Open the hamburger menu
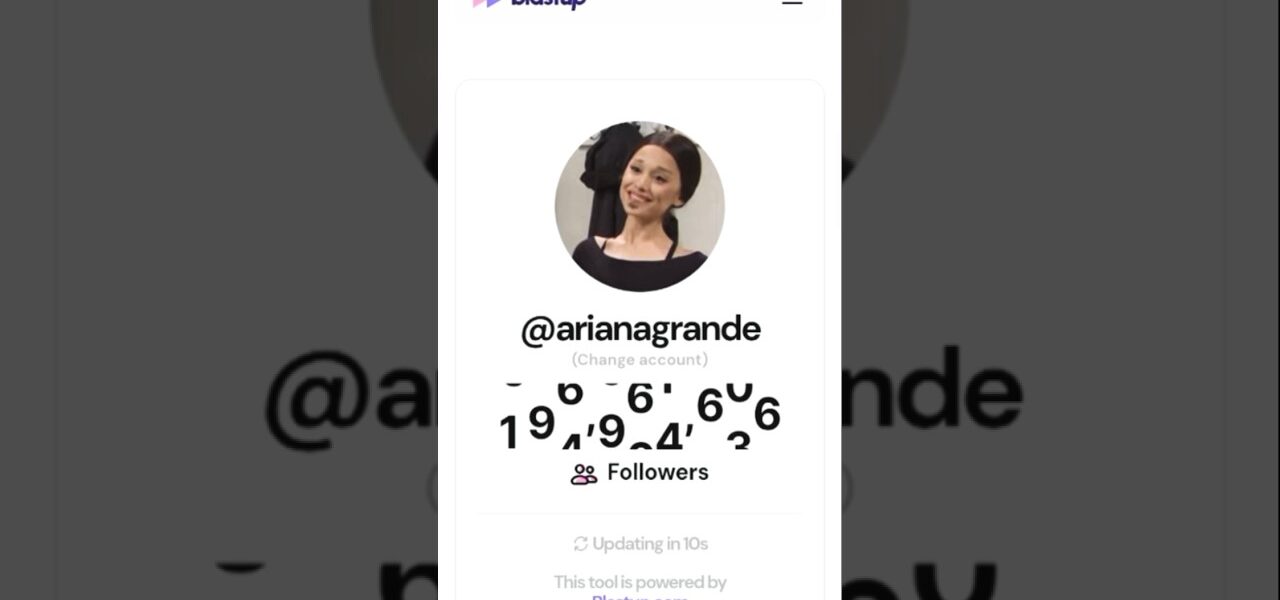Screen dimensions: 1280x600 pyautogui.click(x=792, y=3)
